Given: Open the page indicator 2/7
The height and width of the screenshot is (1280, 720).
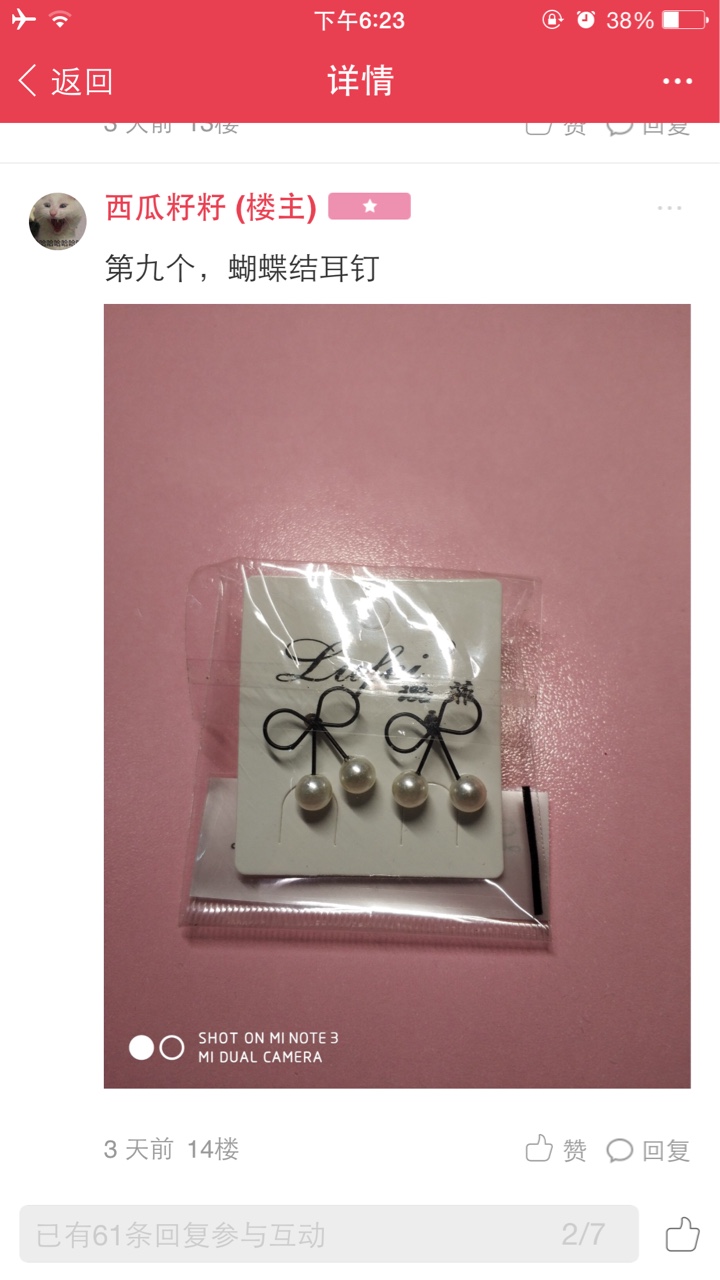Looking at the screenshot, I should pos(583,1234).
